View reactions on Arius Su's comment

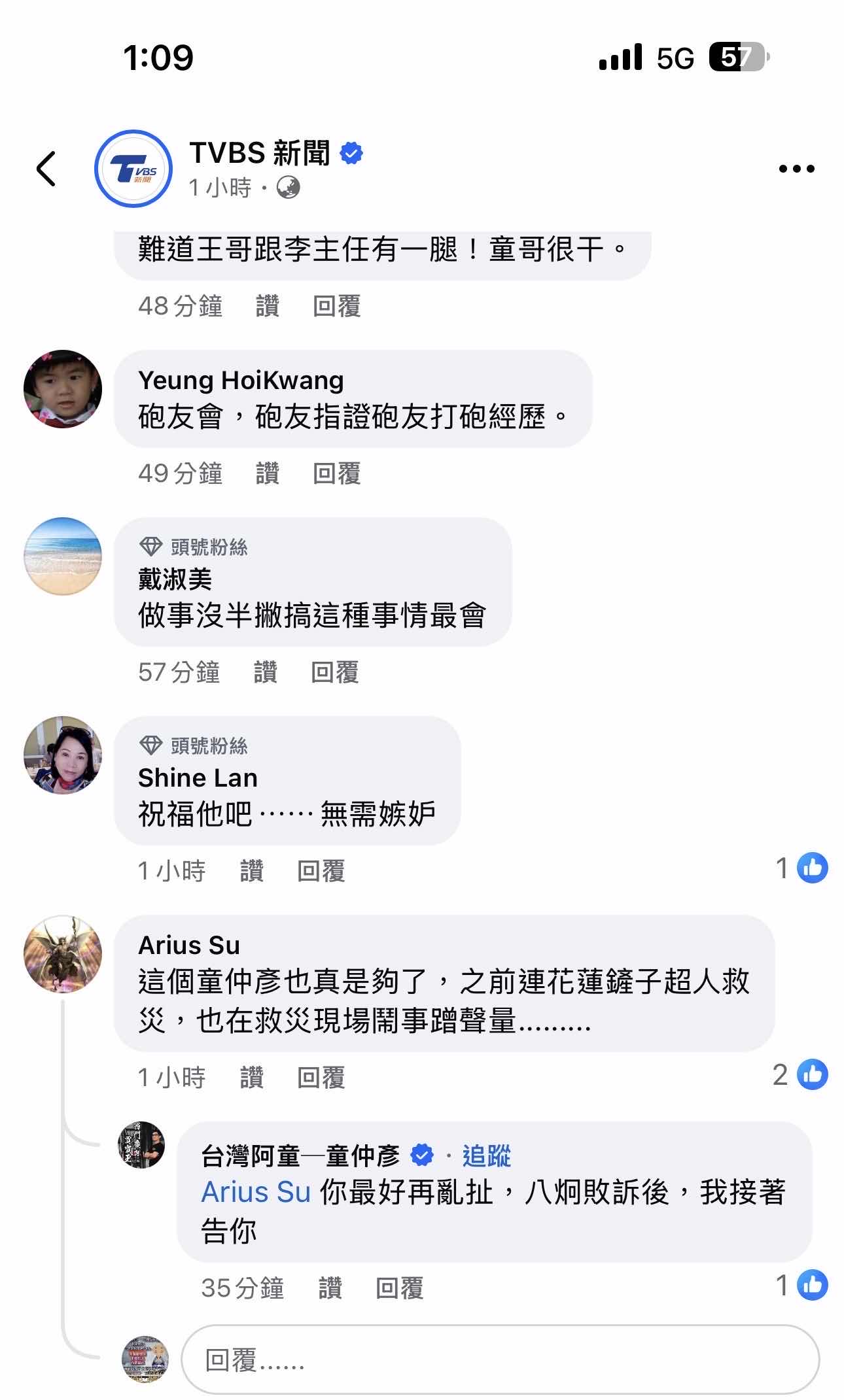[800, 1075]
